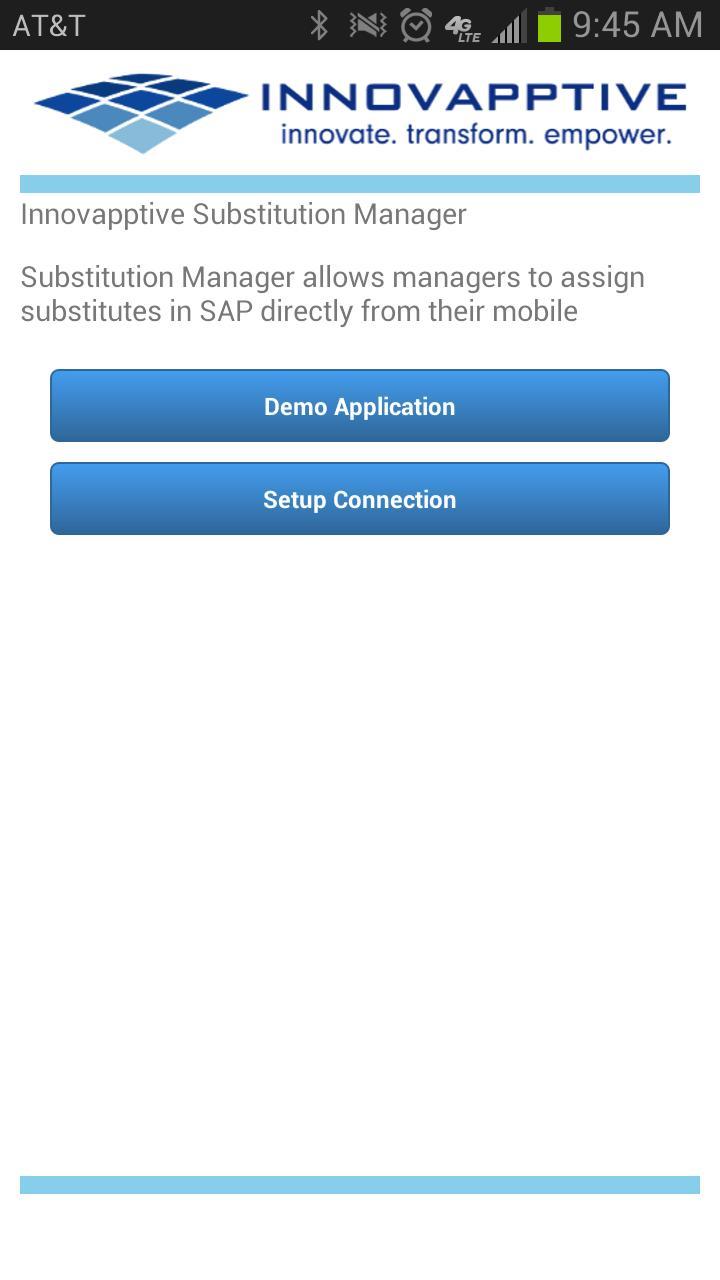The image size is (720, 1280).
Task: Launch the Demo Application
Action: (360, 406)
